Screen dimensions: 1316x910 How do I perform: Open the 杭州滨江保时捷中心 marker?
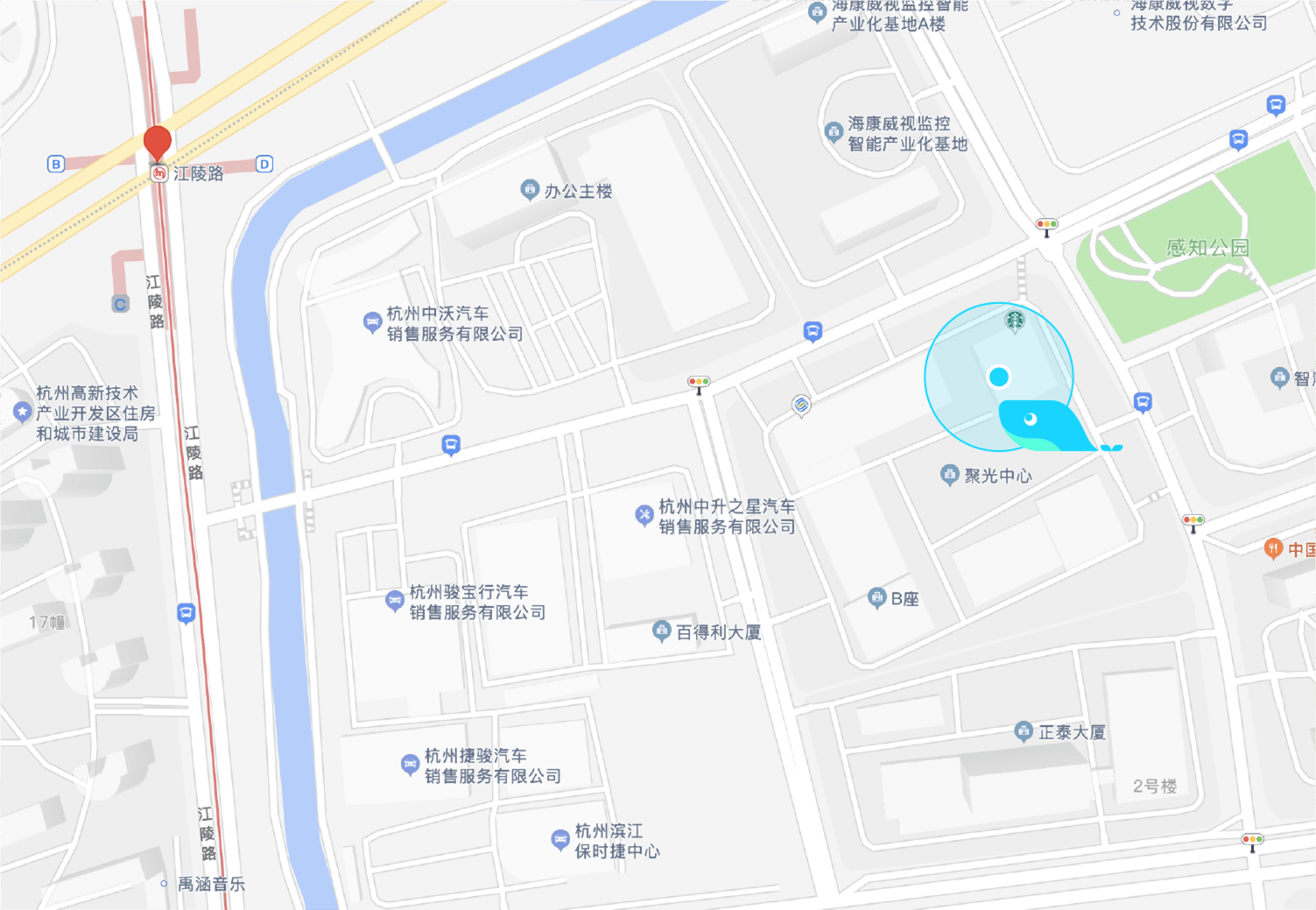point(560,840)
